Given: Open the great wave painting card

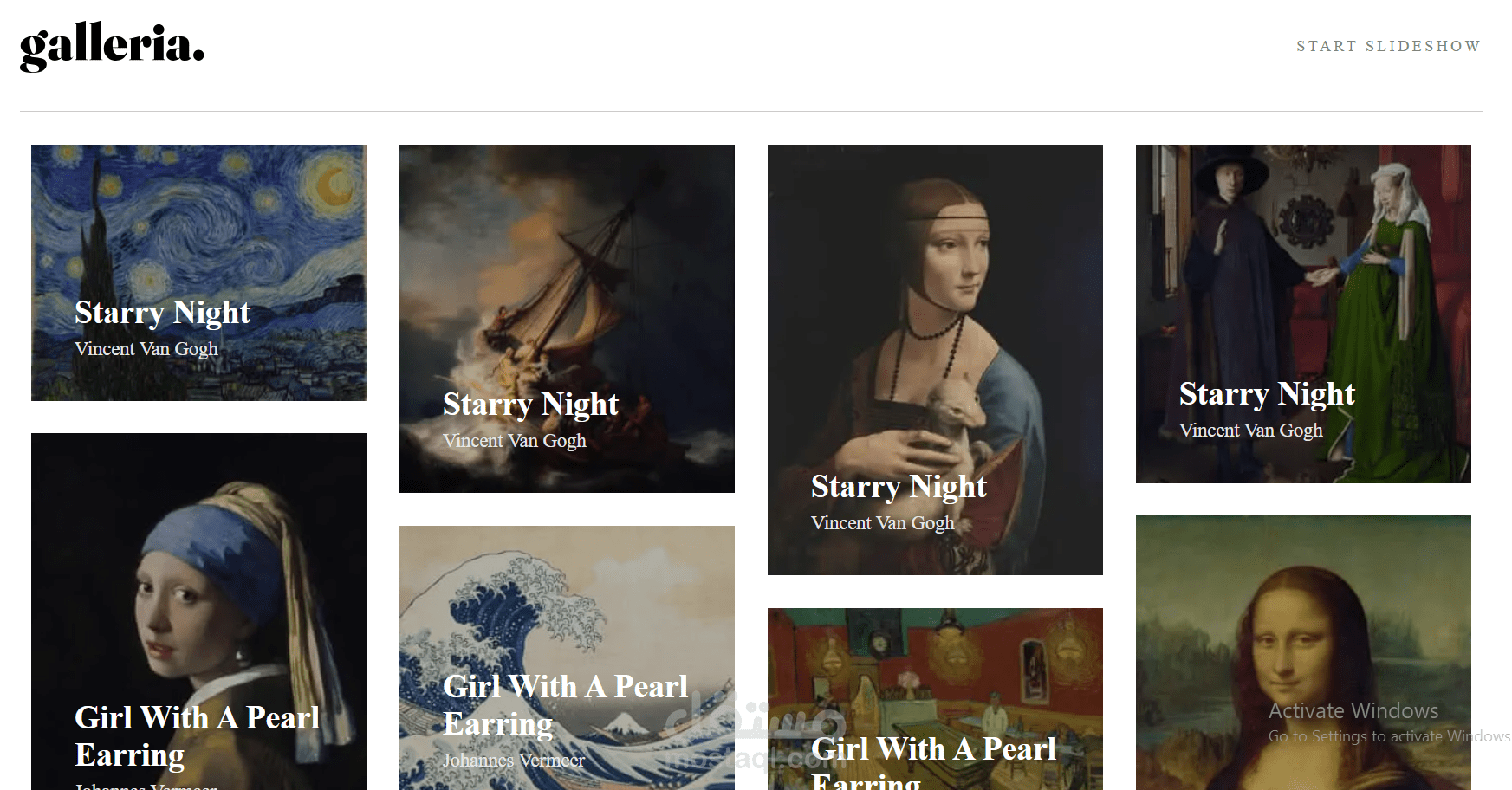Looking at the screenshot, I should tap(567, 657).
